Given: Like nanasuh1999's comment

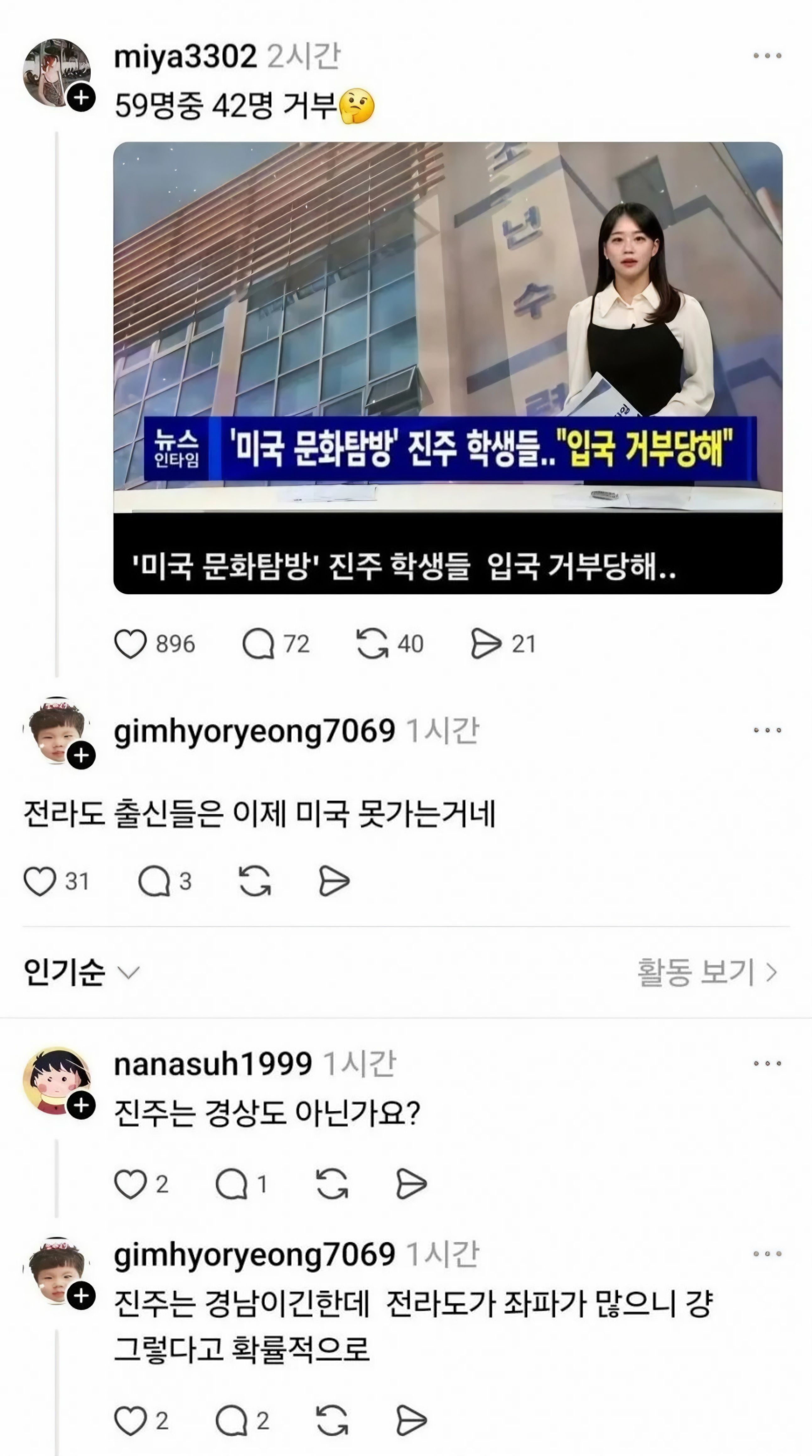Looking at the screenshot, I should pos(131,1184).
